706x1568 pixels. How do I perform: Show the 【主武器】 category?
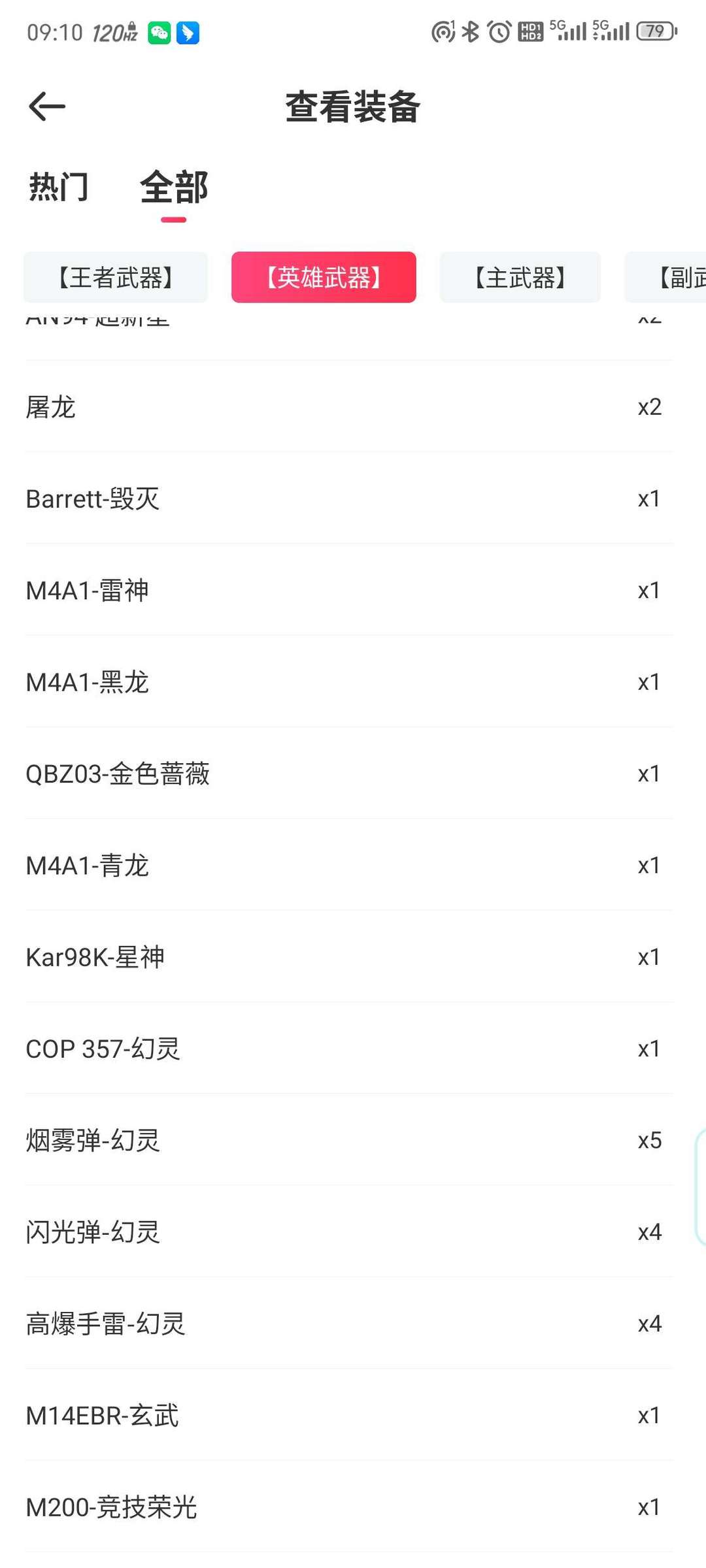[x=520, y=278]
